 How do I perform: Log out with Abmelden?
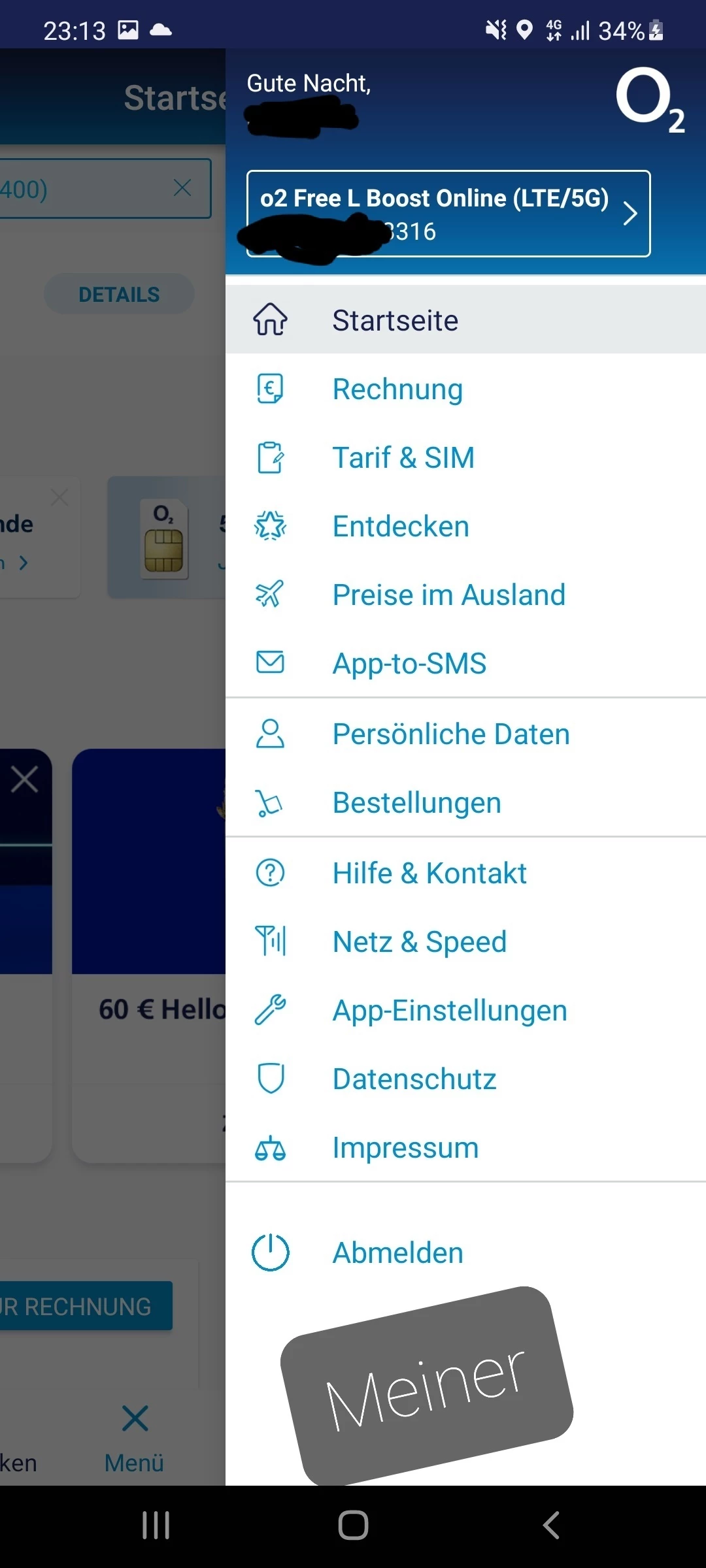(x=397, y=1253)
